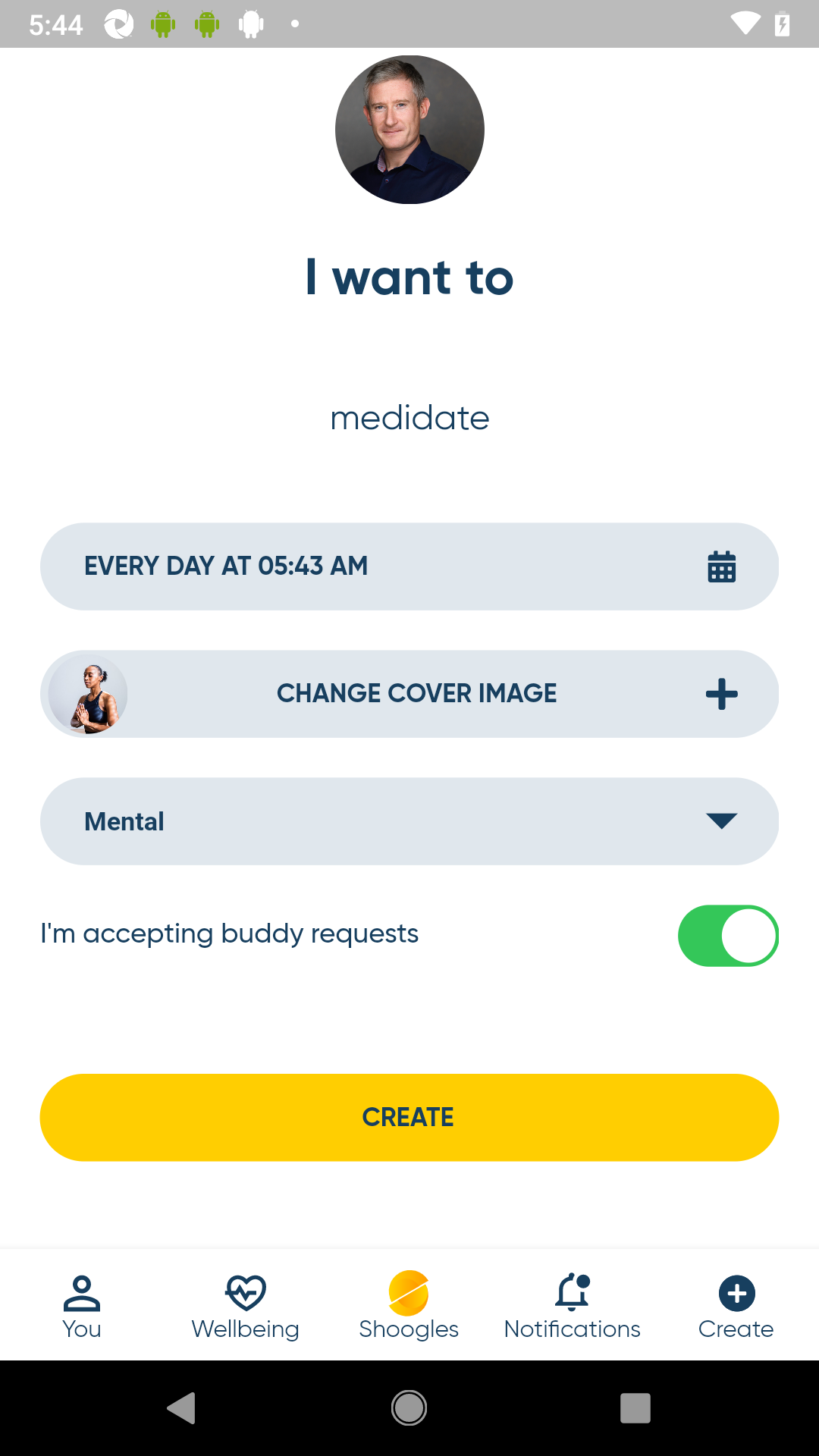Open the Notifications tab
Image resolution: width=819 pixels, height=1456 pixels.
tap(573, 1306)
